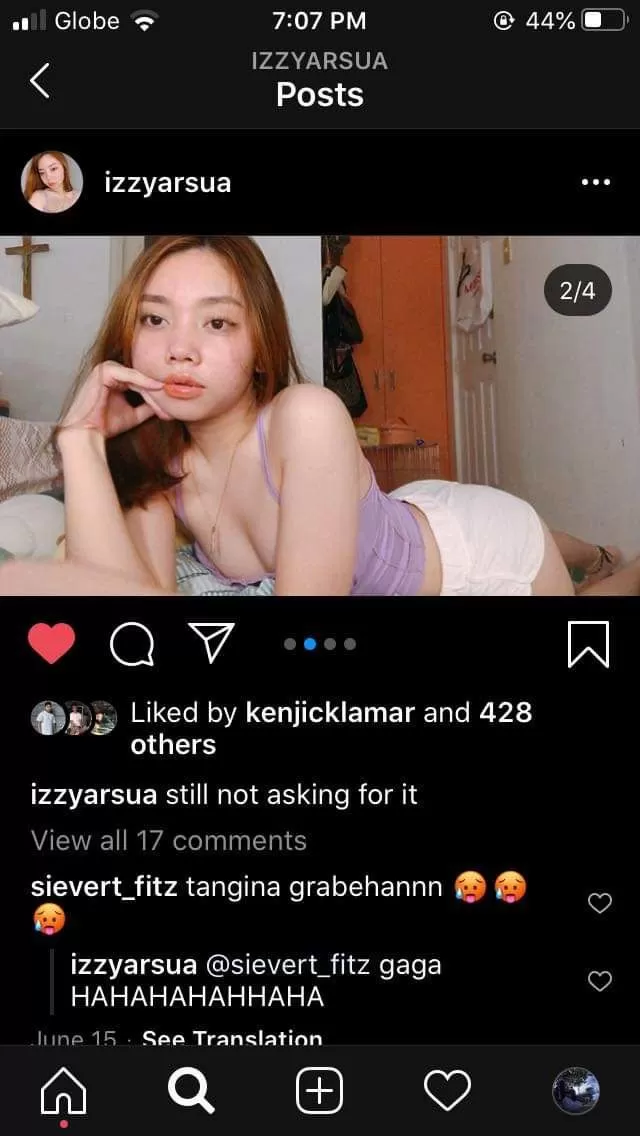640x1136 pixels.
Task: Switch to the Home tab
Action: (63, 1091)
